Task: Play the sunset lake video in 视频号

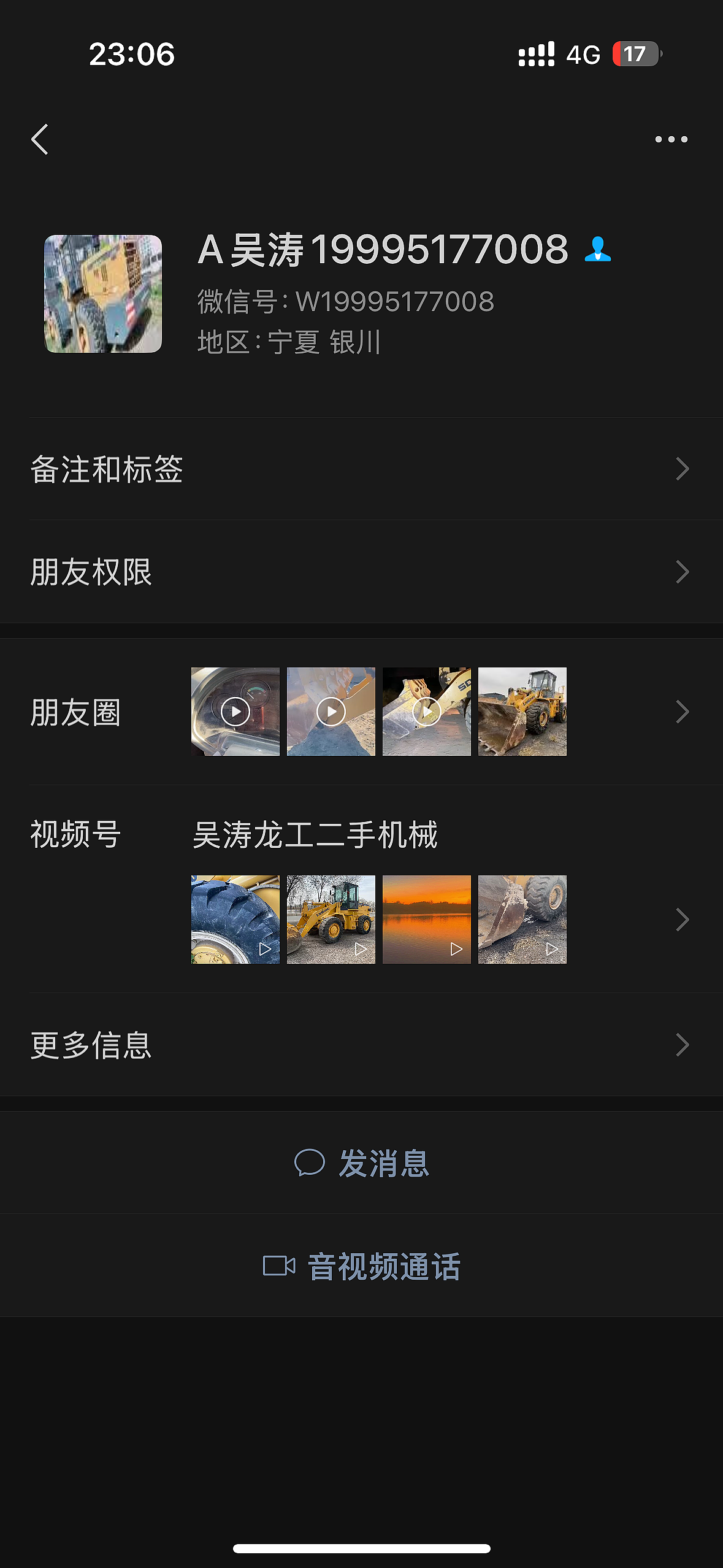Action: click(x=427, y=920)
